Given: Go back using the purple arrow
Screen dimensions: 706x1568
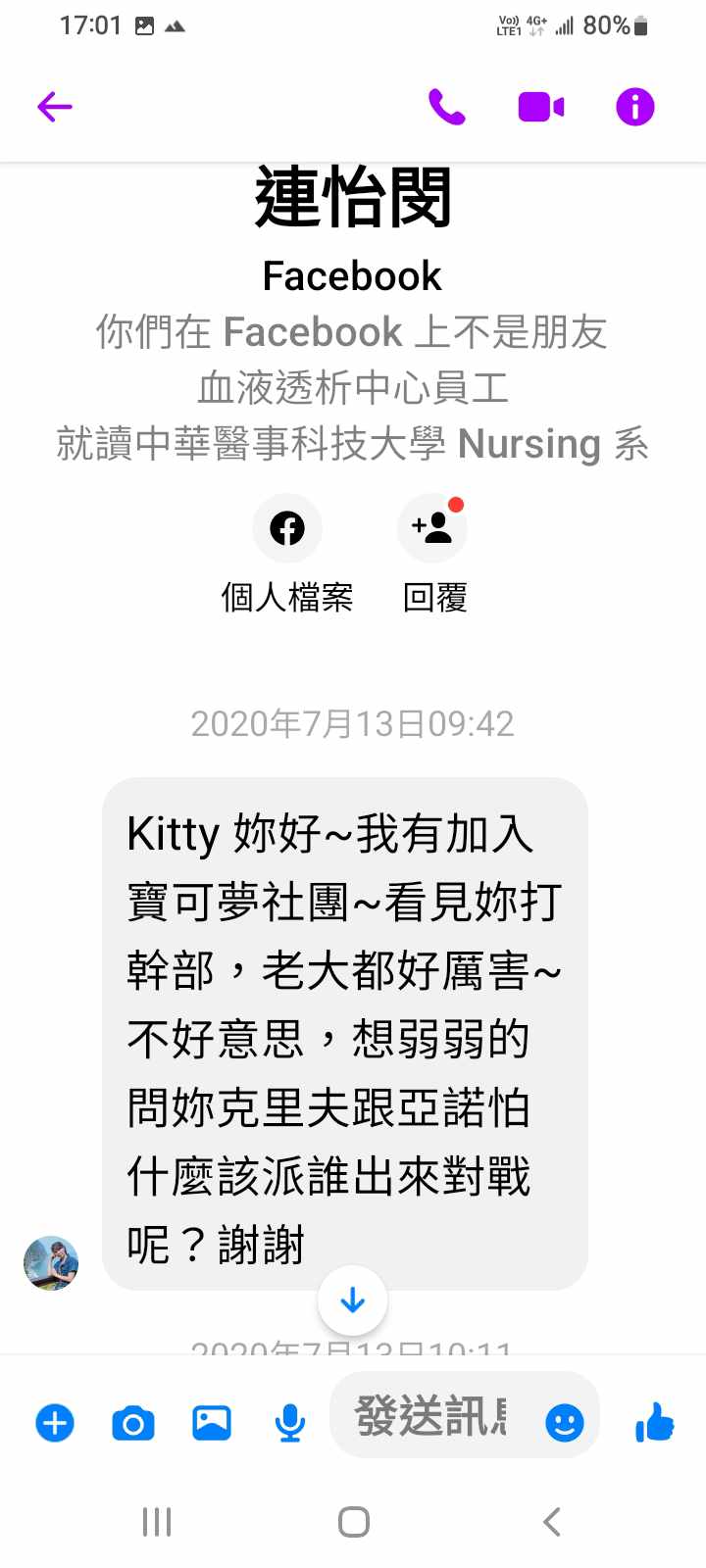Looking at the screenshot, I should 55,106.
